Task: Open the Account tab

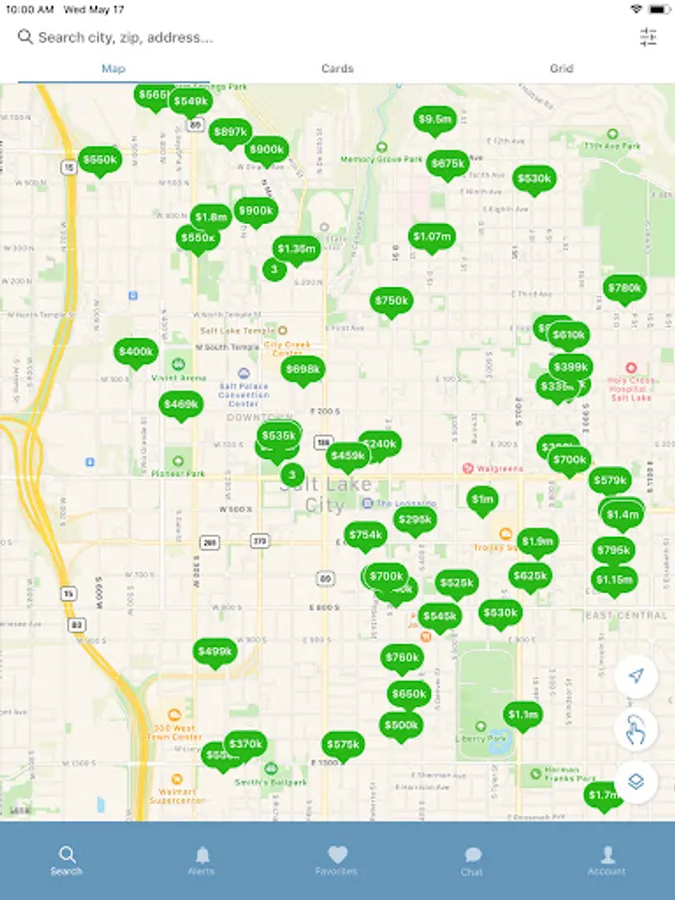Action: point(607,860)
